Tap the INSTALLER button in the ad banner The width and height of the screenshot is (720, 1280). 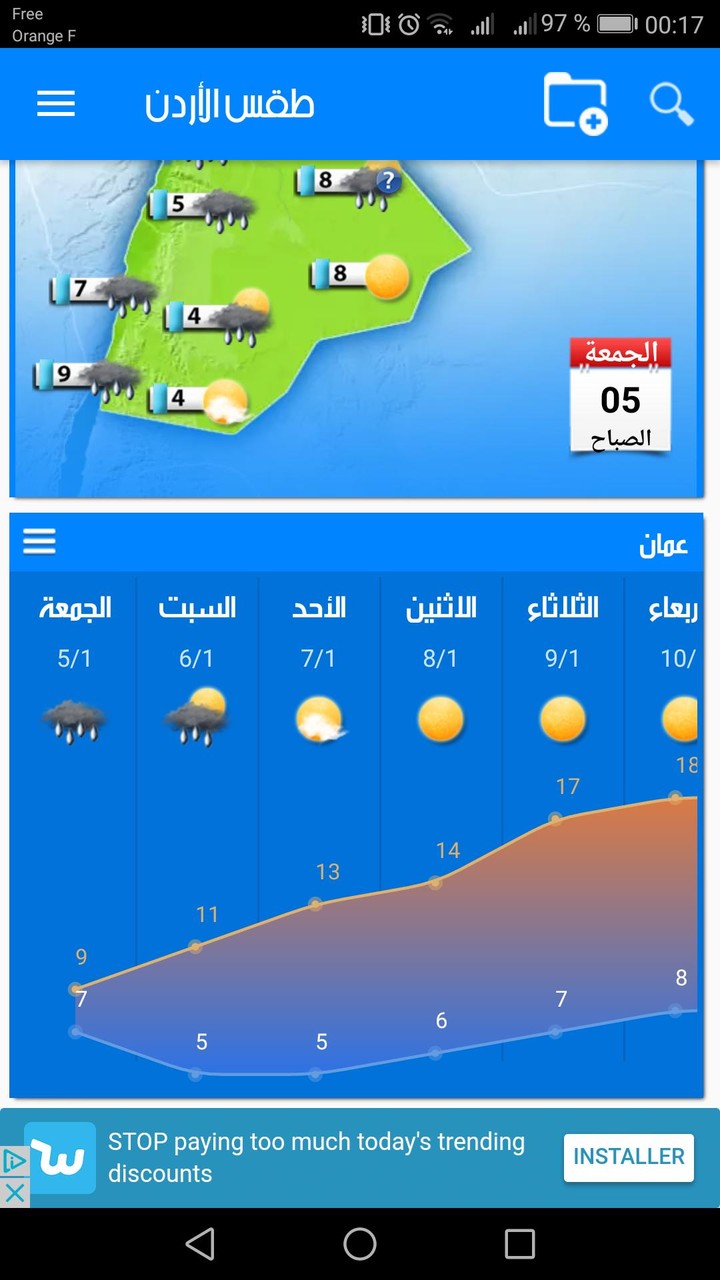point(628,1157)
